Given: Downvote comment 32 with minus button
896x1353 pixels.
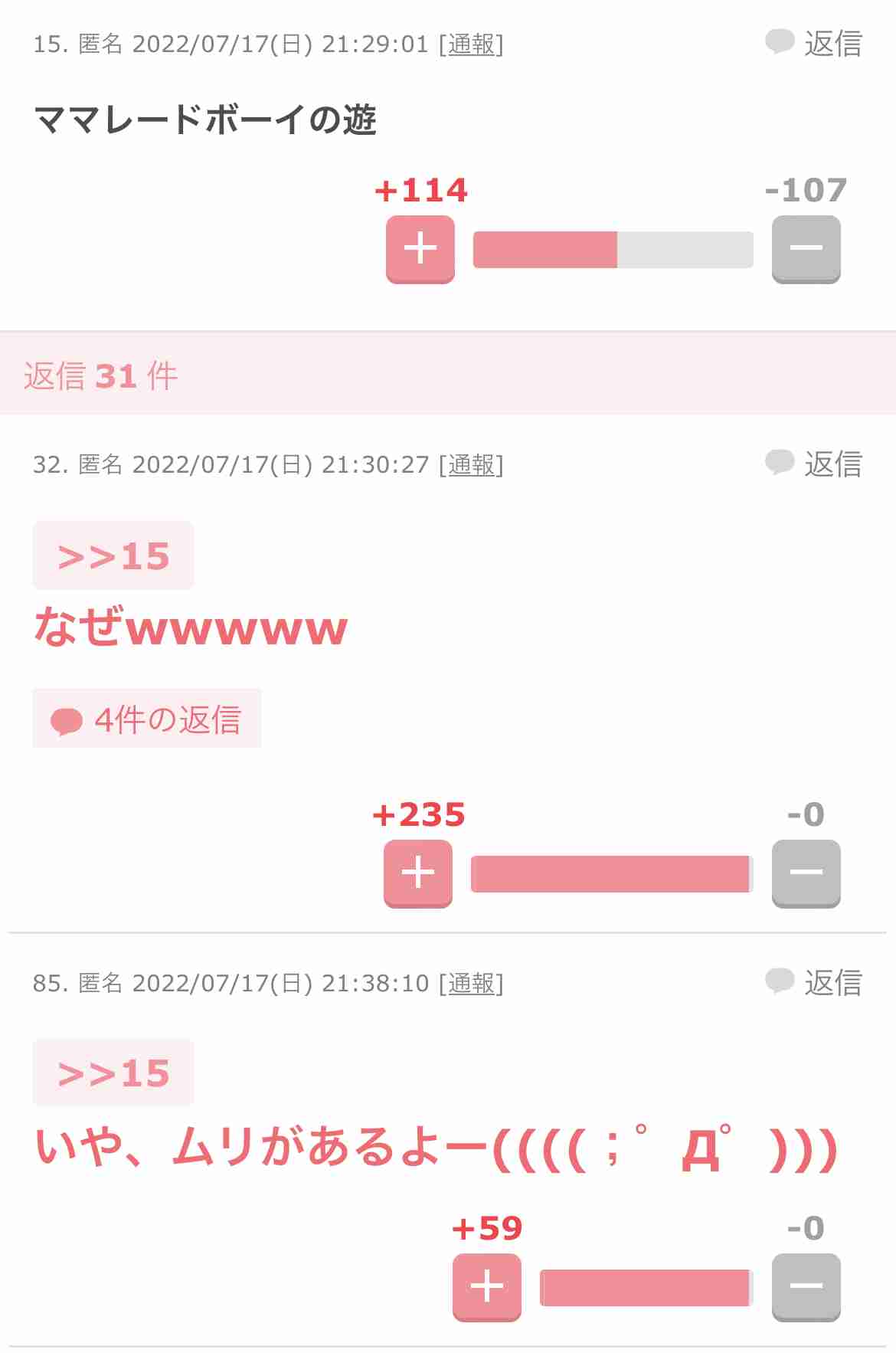Looking at the screenshot, I should click(x=806, y=873).
